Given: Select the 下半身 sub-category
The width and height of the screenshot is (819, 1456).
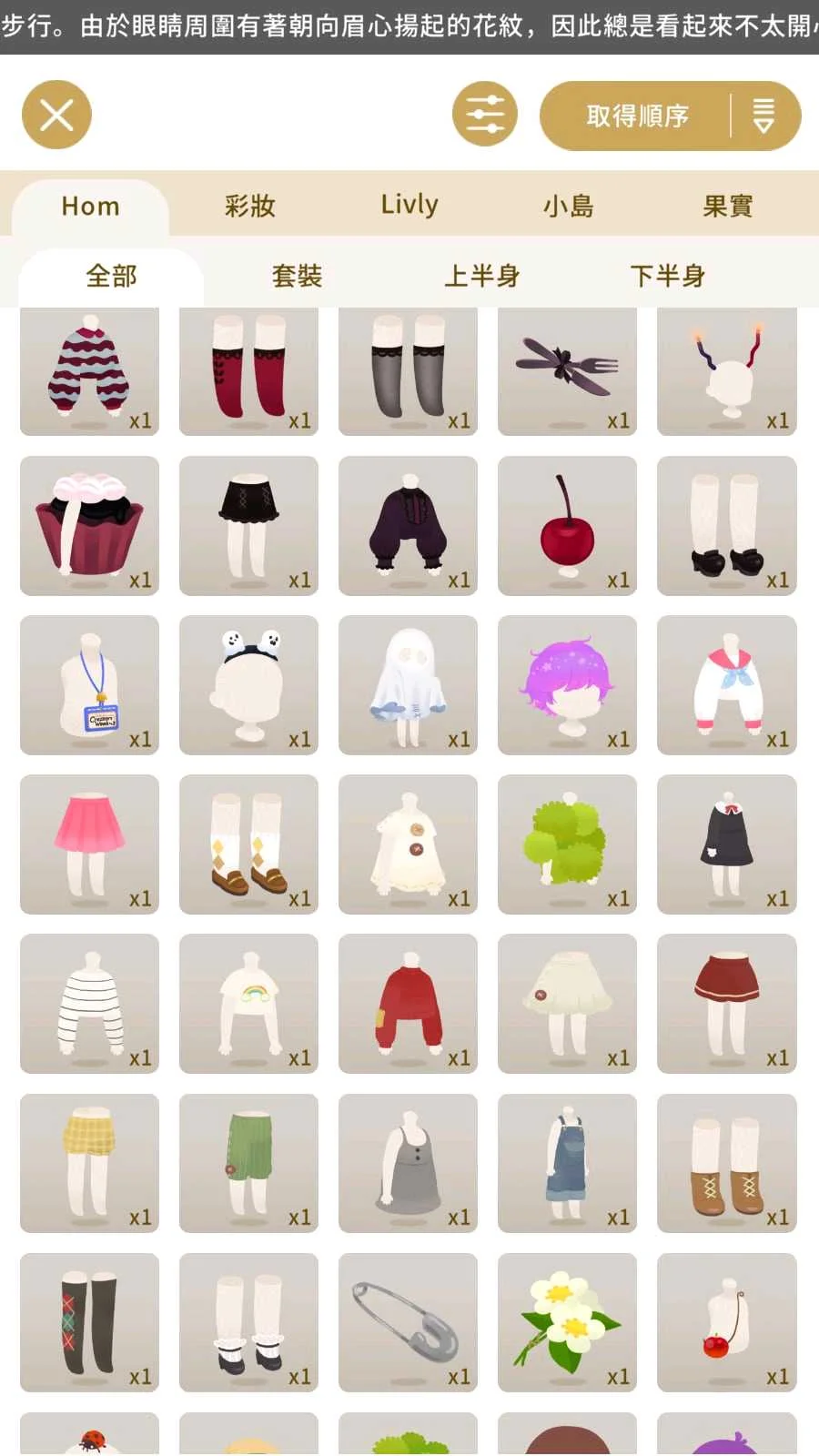Looking at the screenshot, I should point(667,275).
